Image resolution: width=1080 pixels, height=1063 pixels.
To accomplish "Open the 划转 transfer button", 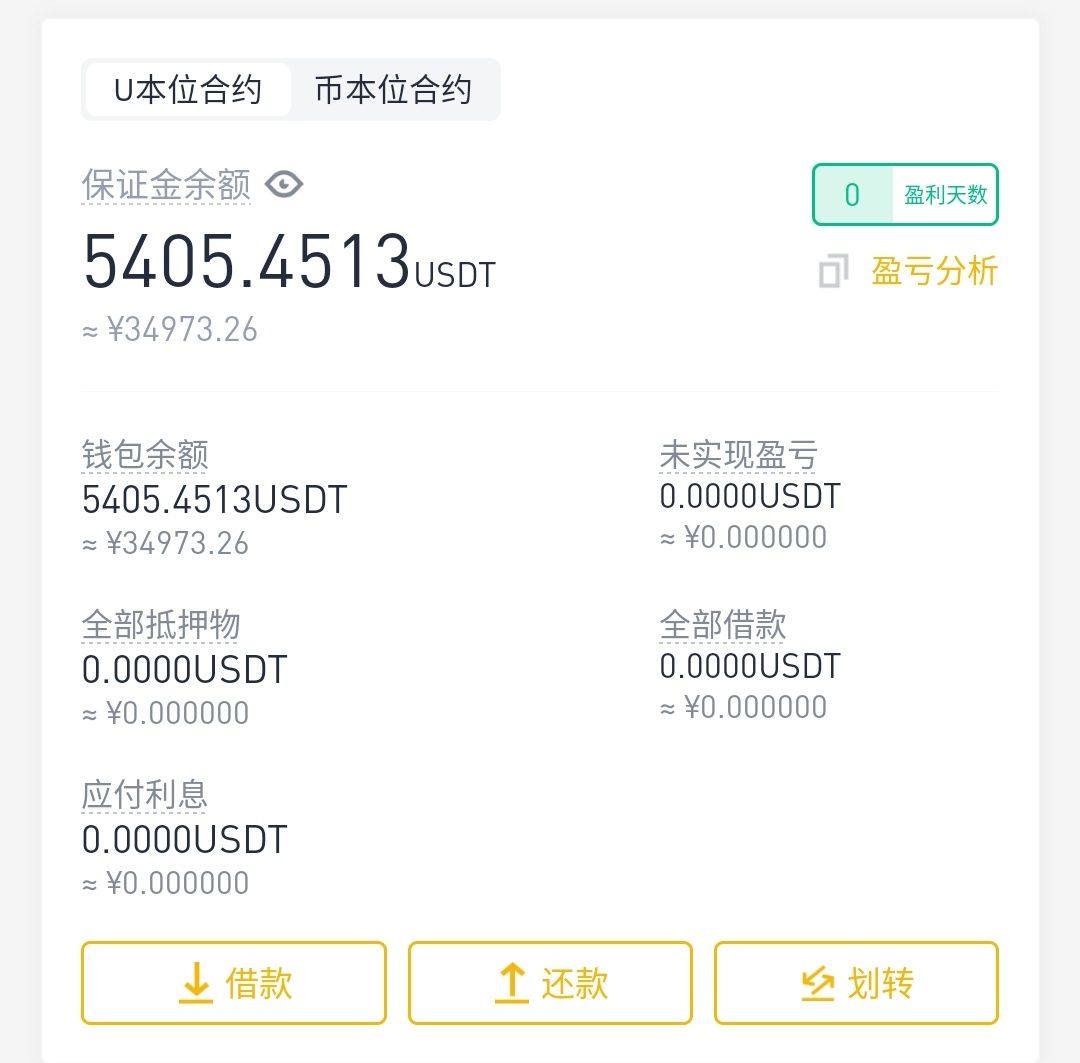I will [x=856, y=983].
